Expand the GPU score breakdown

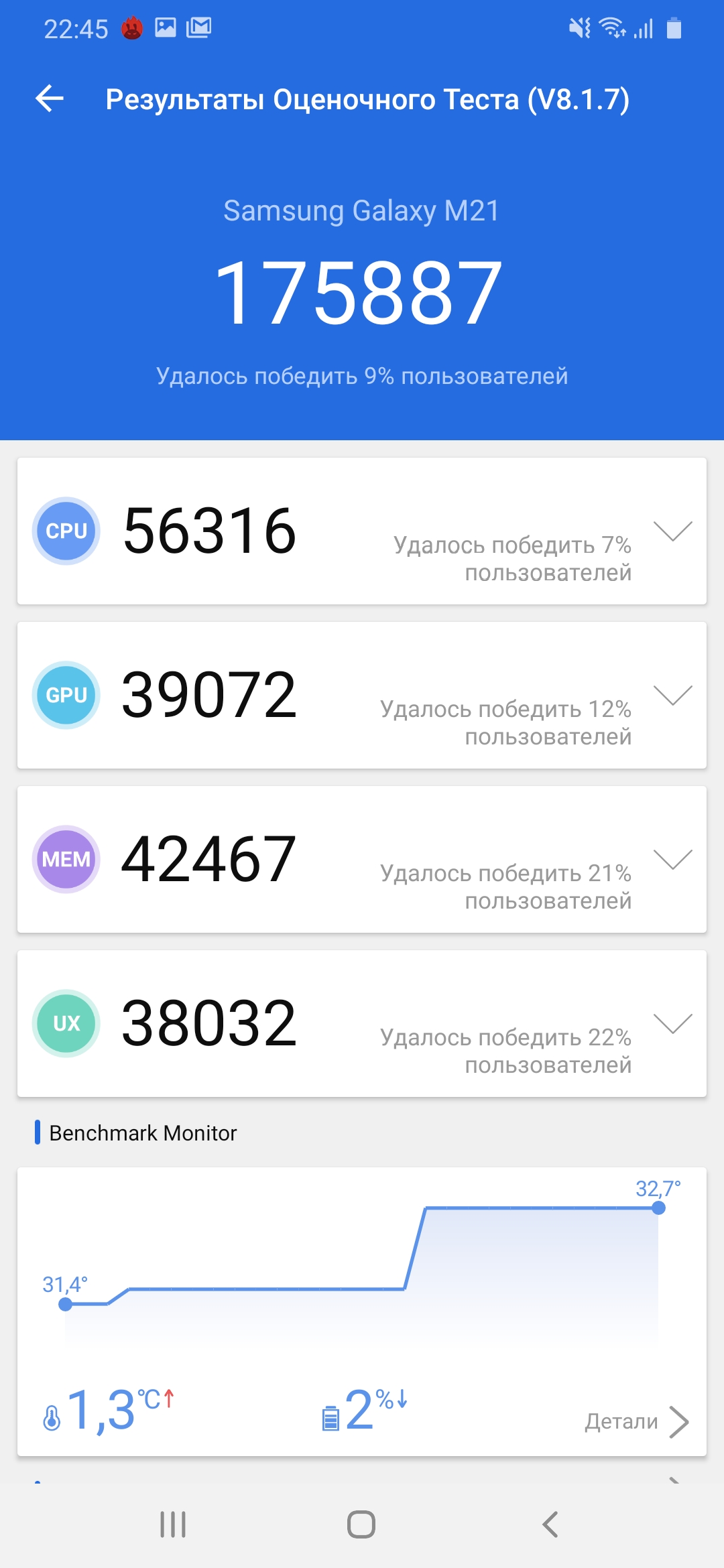(672, 695)
